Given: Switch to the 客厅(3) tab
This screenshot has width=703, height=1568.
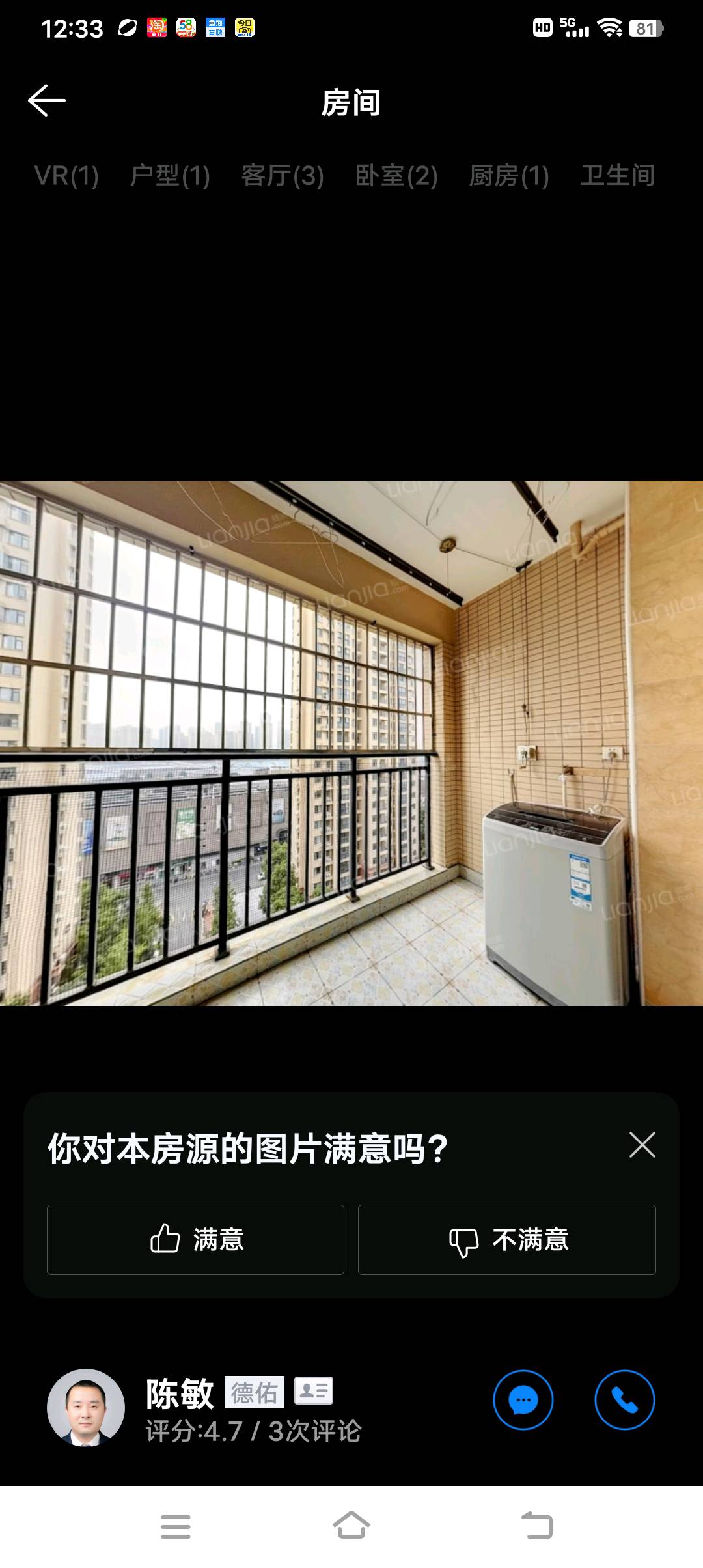Looking at the screenshot, I should tap(283, 176).
